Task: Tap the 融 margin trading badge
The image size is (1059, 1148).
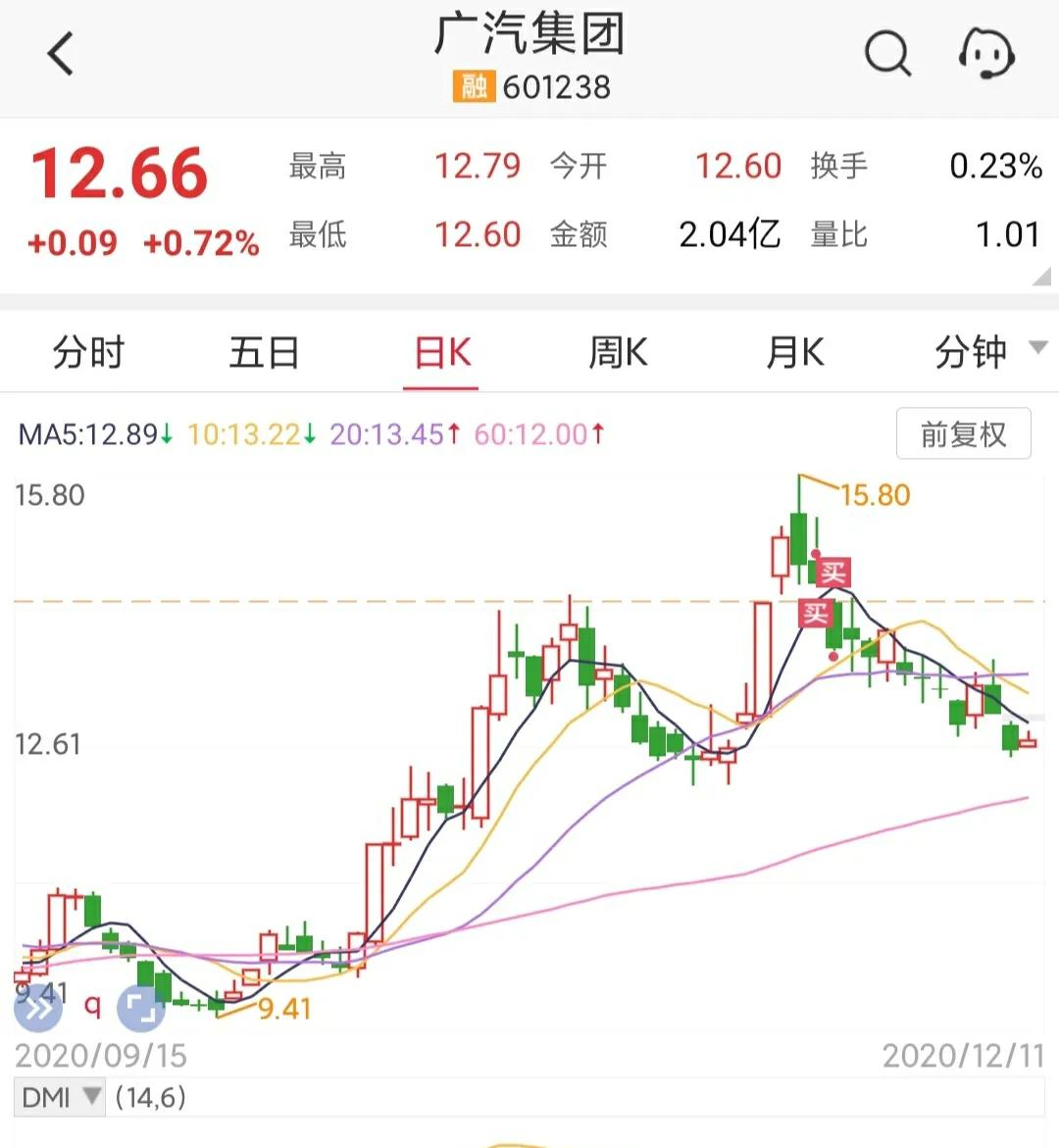Action: pyautogui.click(x=472, y=85)
